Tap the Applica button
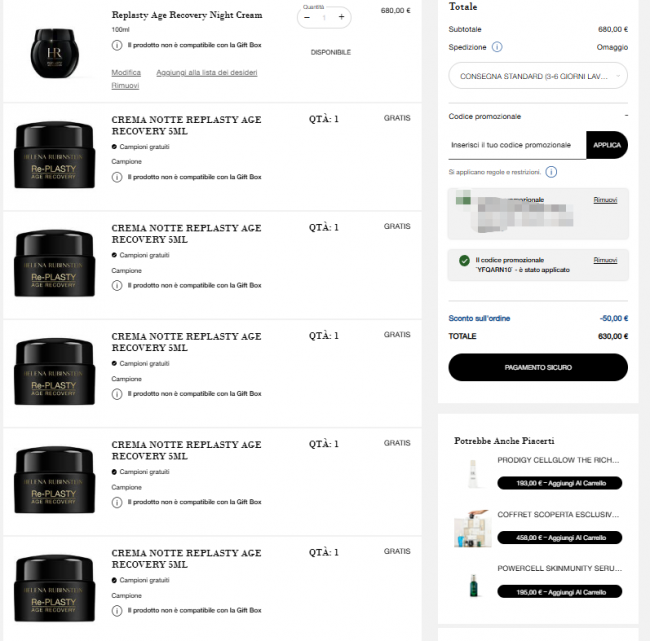This screenshot has width=650, height=641. pos(607,145)
